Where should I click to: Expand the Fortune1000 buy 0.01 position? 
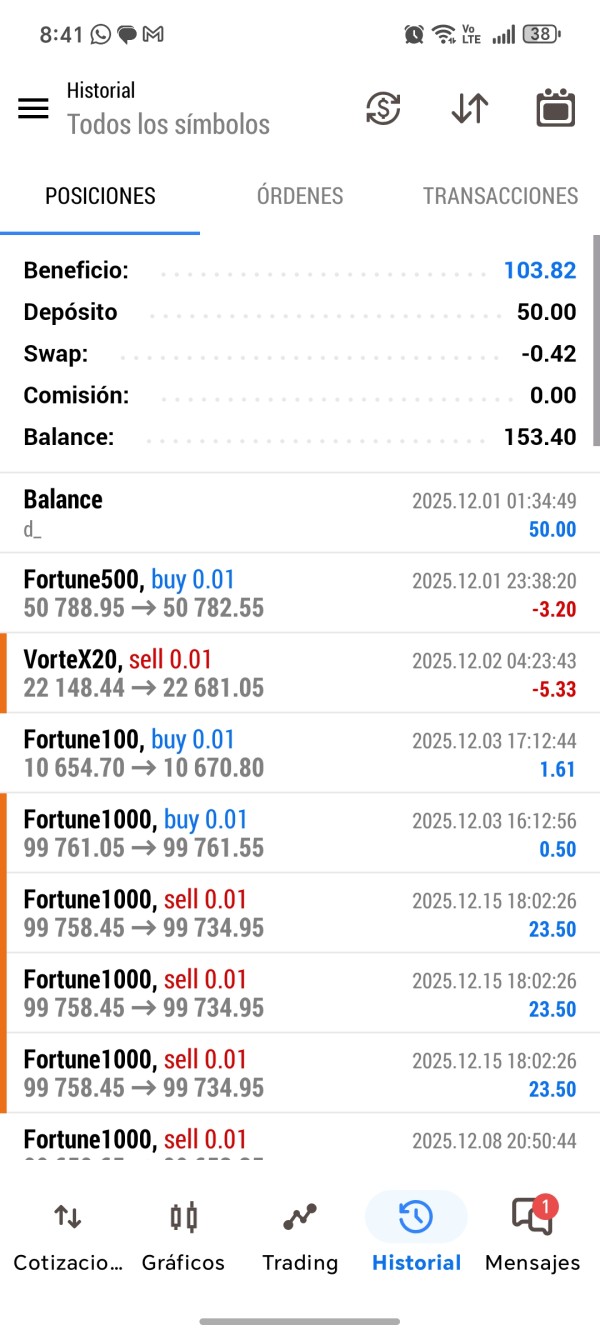pyautogui.click(x=300, y=833)
